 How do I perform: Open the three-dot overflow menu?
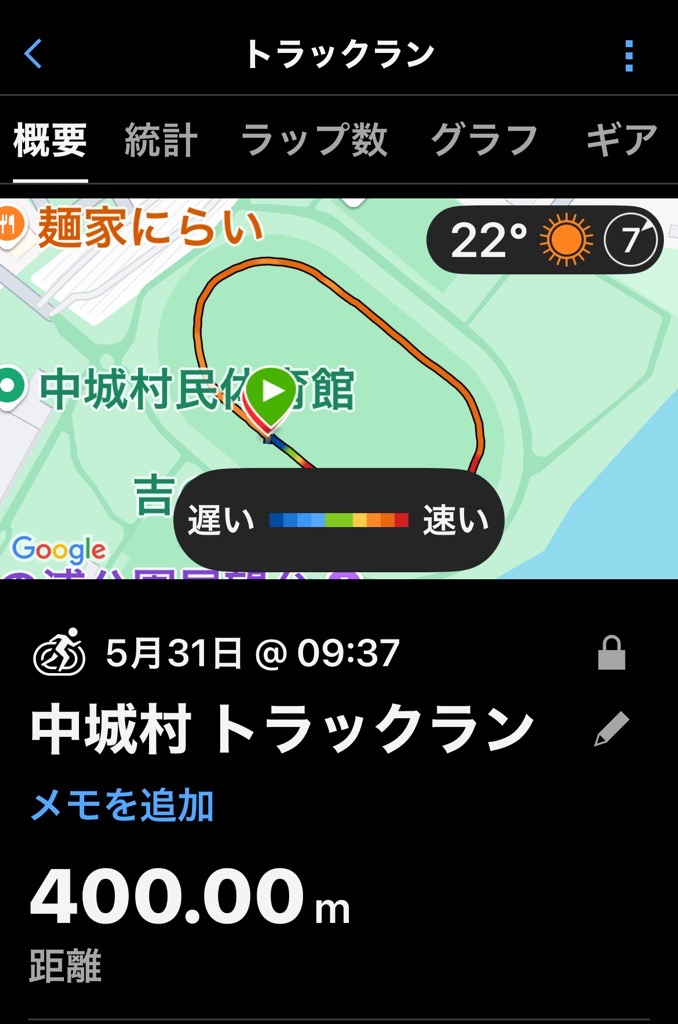click(628, 56)
